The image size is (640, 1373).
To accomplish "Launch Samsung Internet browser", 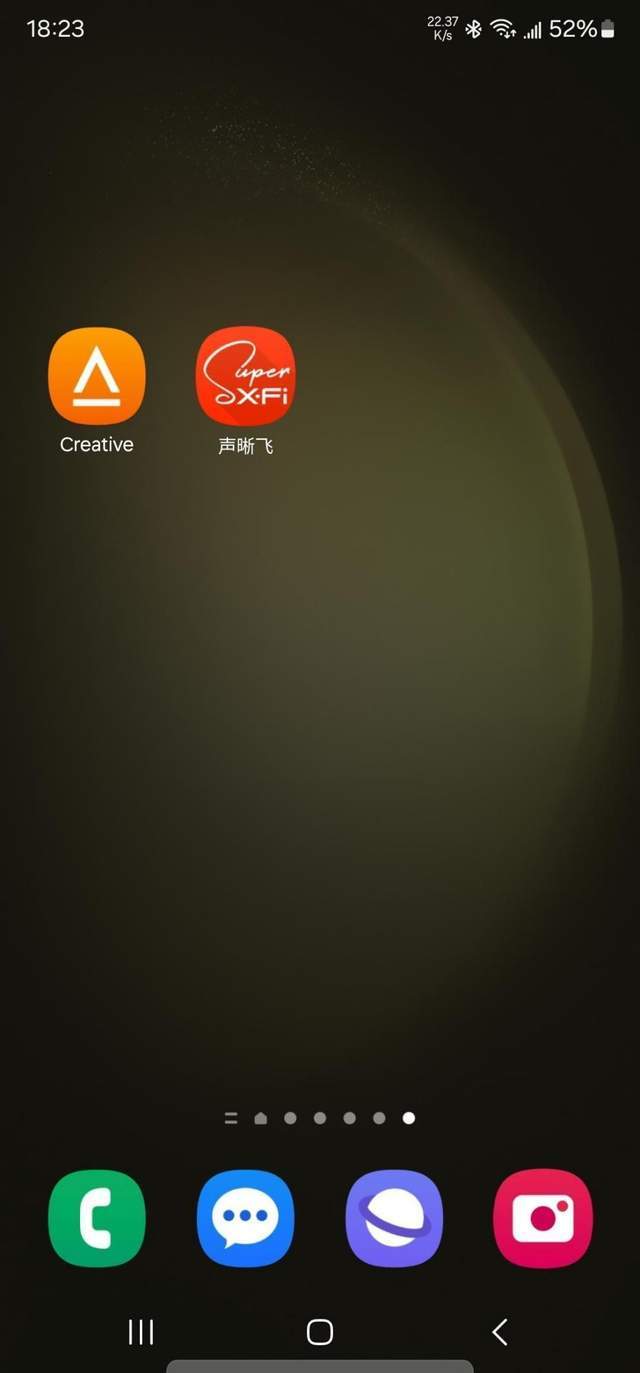I will (394, 1218).
